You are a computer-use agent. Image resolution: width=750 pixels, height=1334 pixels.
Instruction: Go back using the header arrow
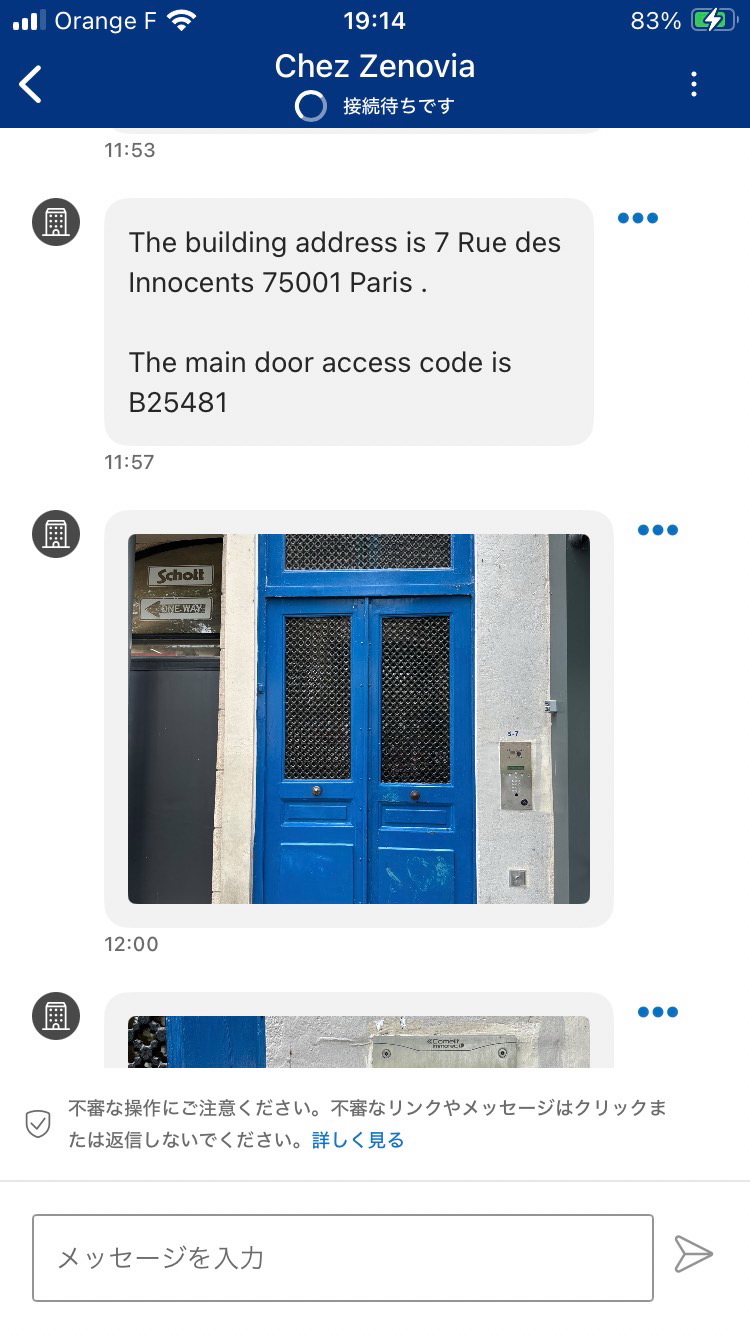click(x=31, y=84)
